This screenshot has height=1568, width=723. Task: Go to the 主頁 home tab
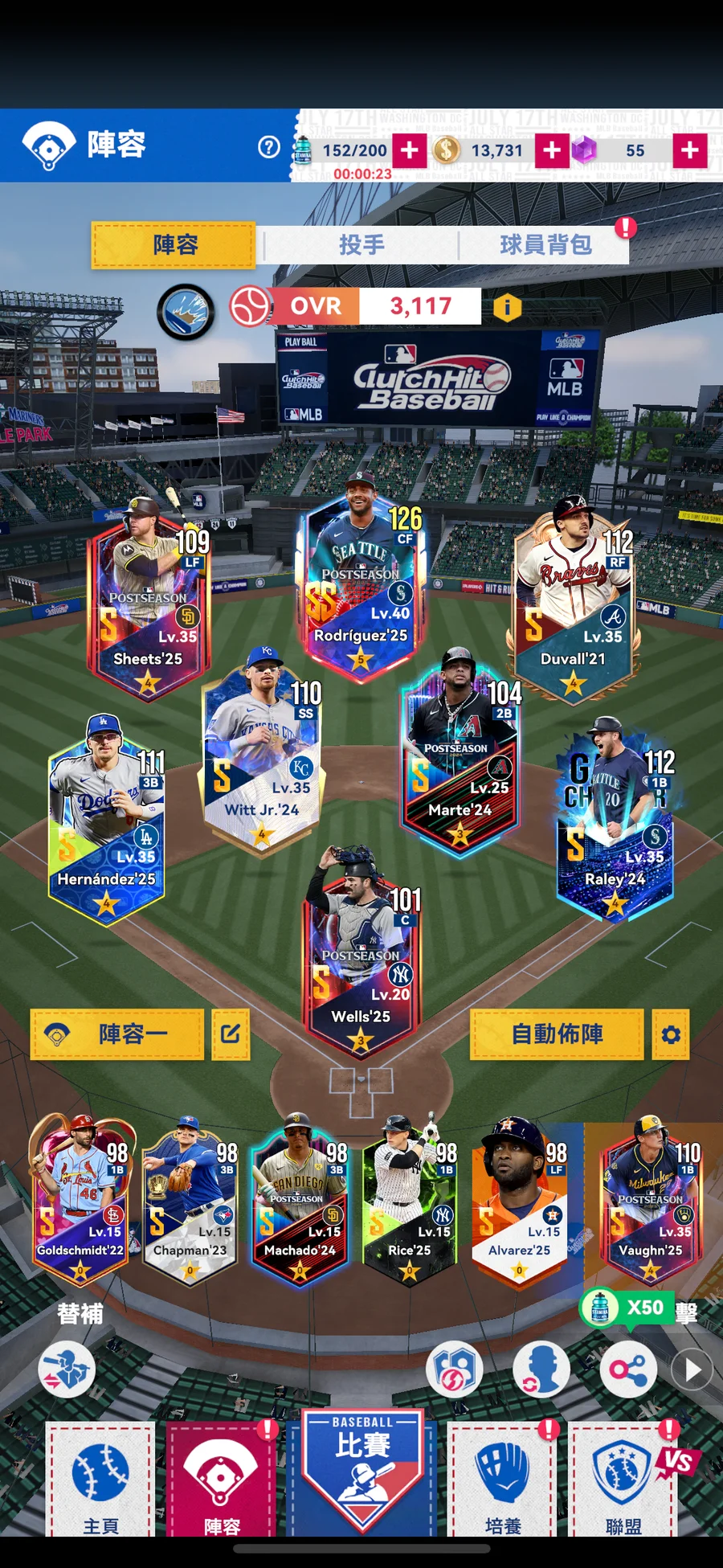[100, 1480]
